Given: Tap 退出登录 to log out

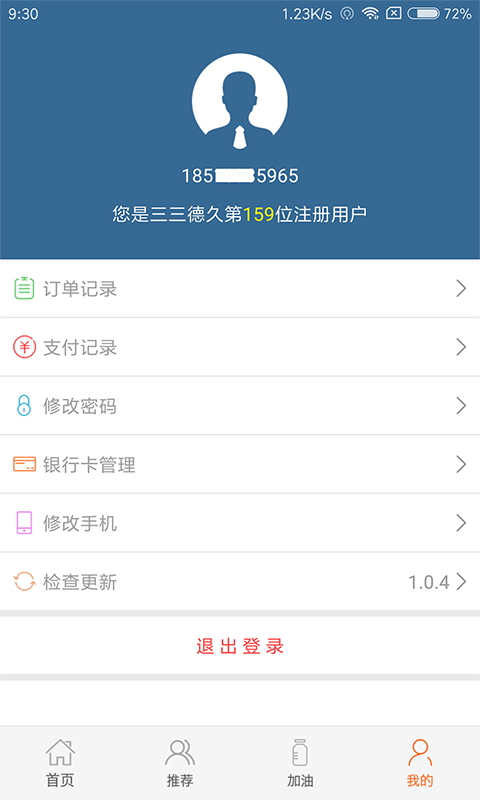Looking at the screenshot, I should pos(240,646).
